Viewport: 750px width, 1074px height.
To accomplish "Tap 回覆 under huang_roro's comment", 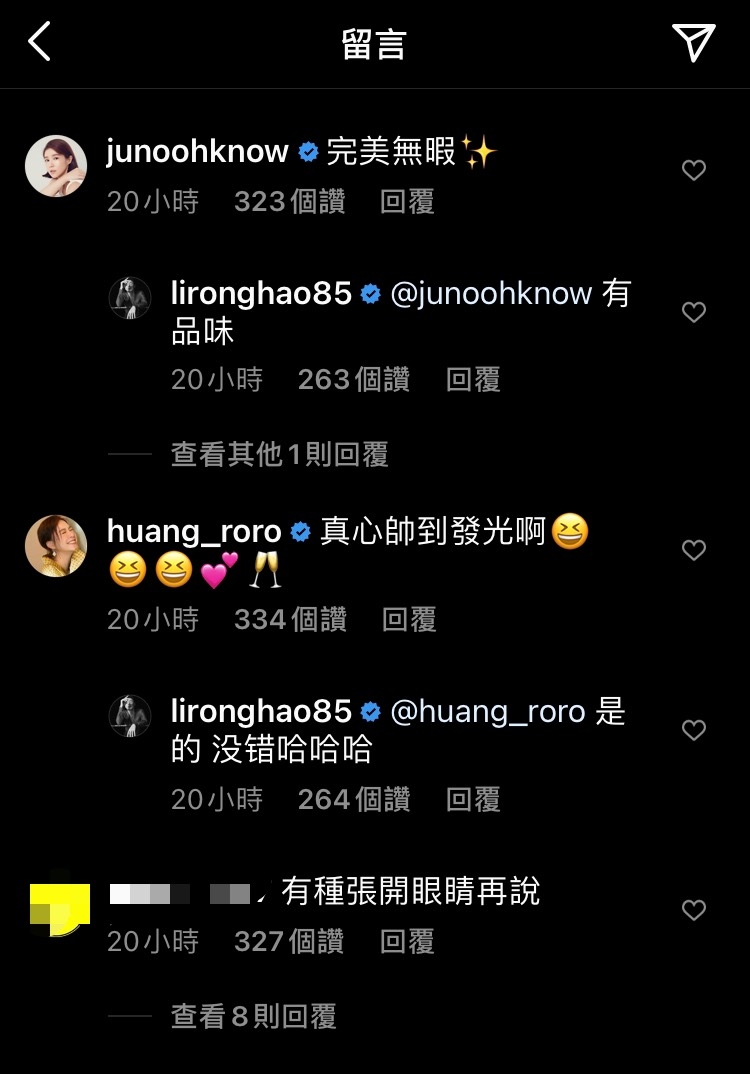I will click(x=408, y=620).
